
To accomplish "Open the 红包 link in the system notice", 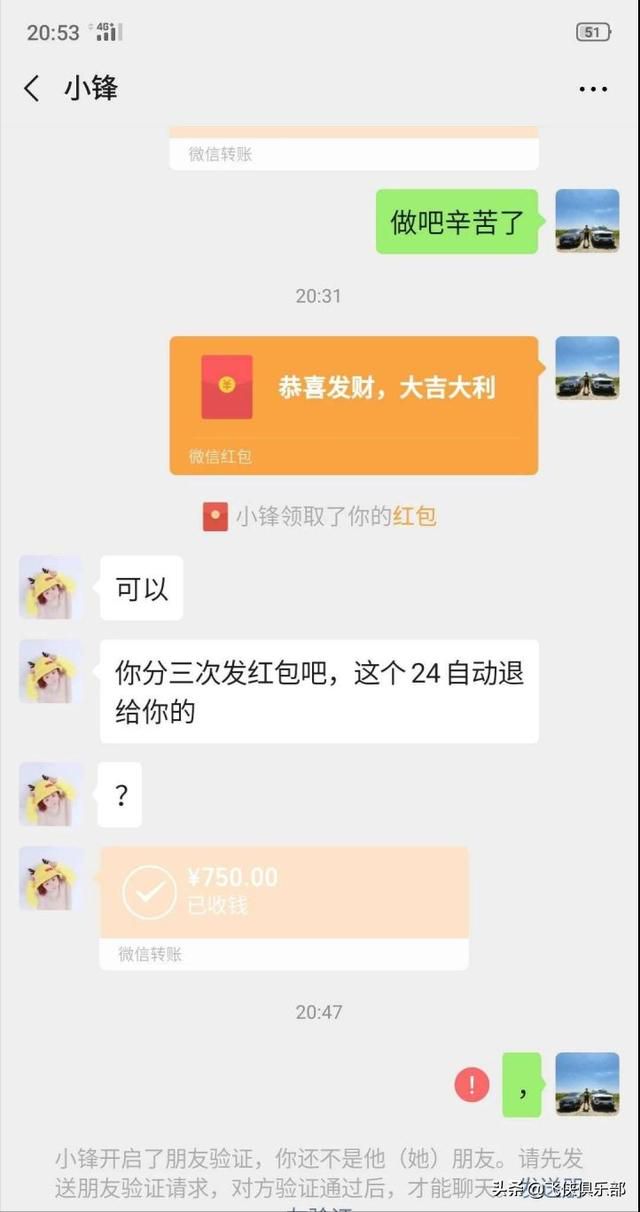I will 414,517.
